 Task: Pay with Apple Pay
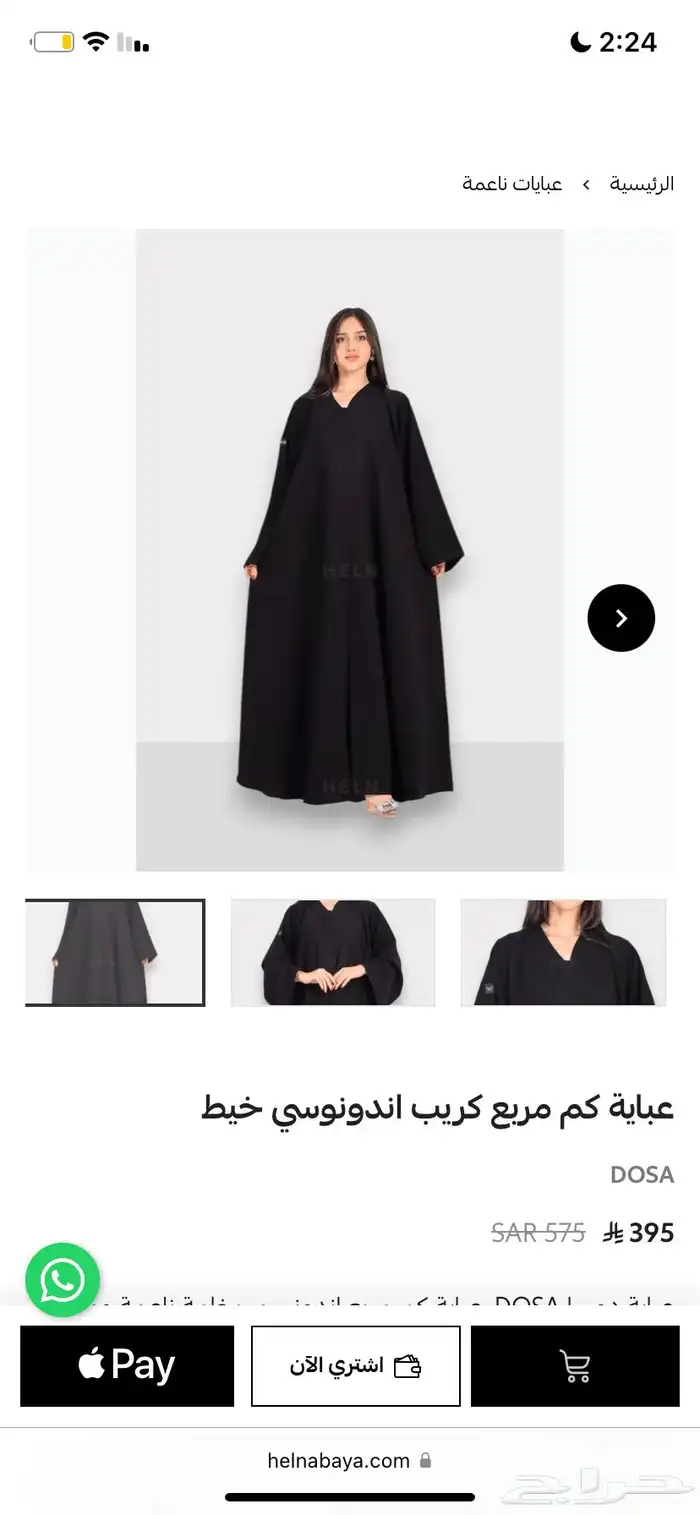pos(127,1366)
